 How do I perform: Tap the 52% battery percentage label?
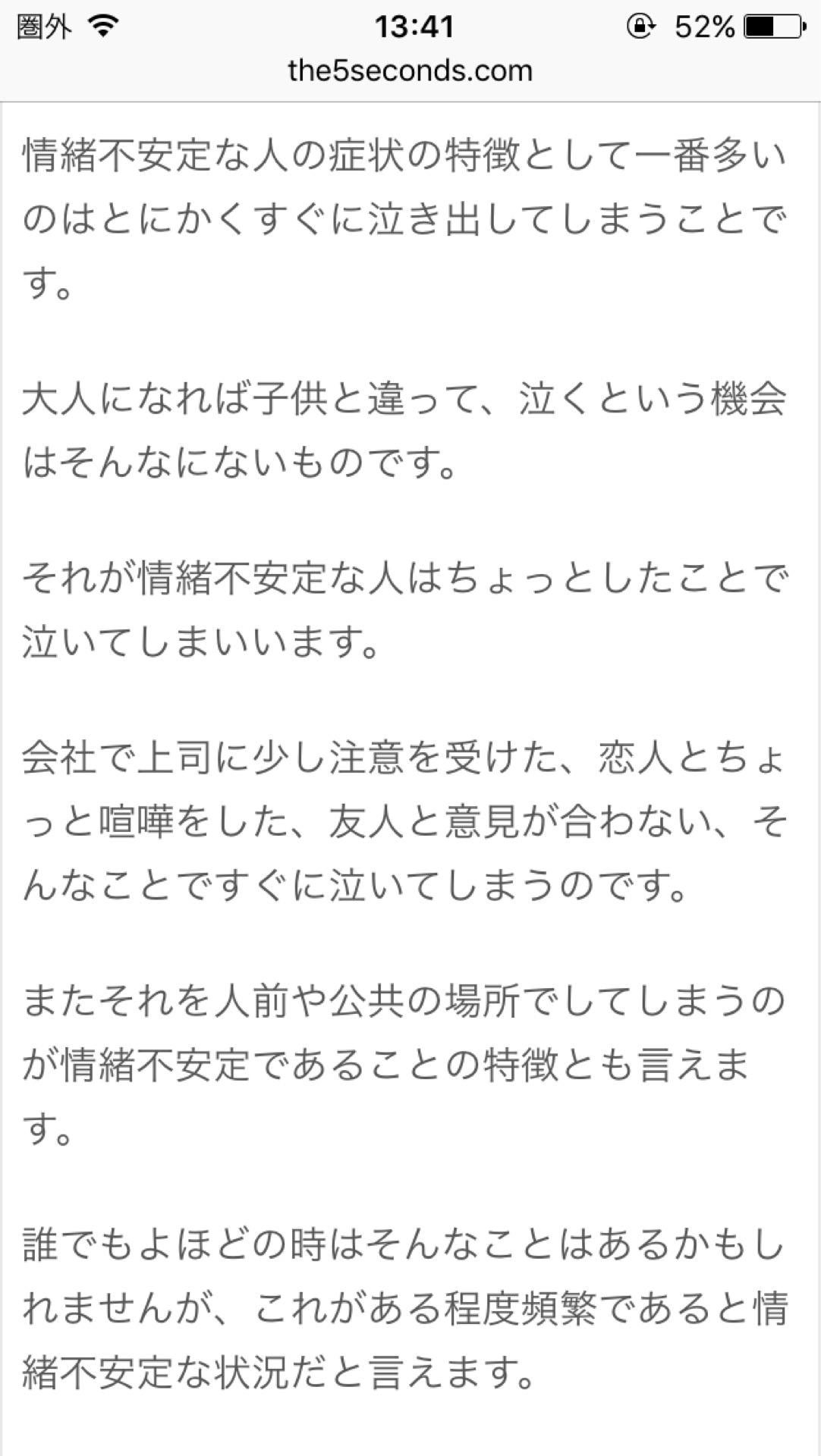click(705, 24)
